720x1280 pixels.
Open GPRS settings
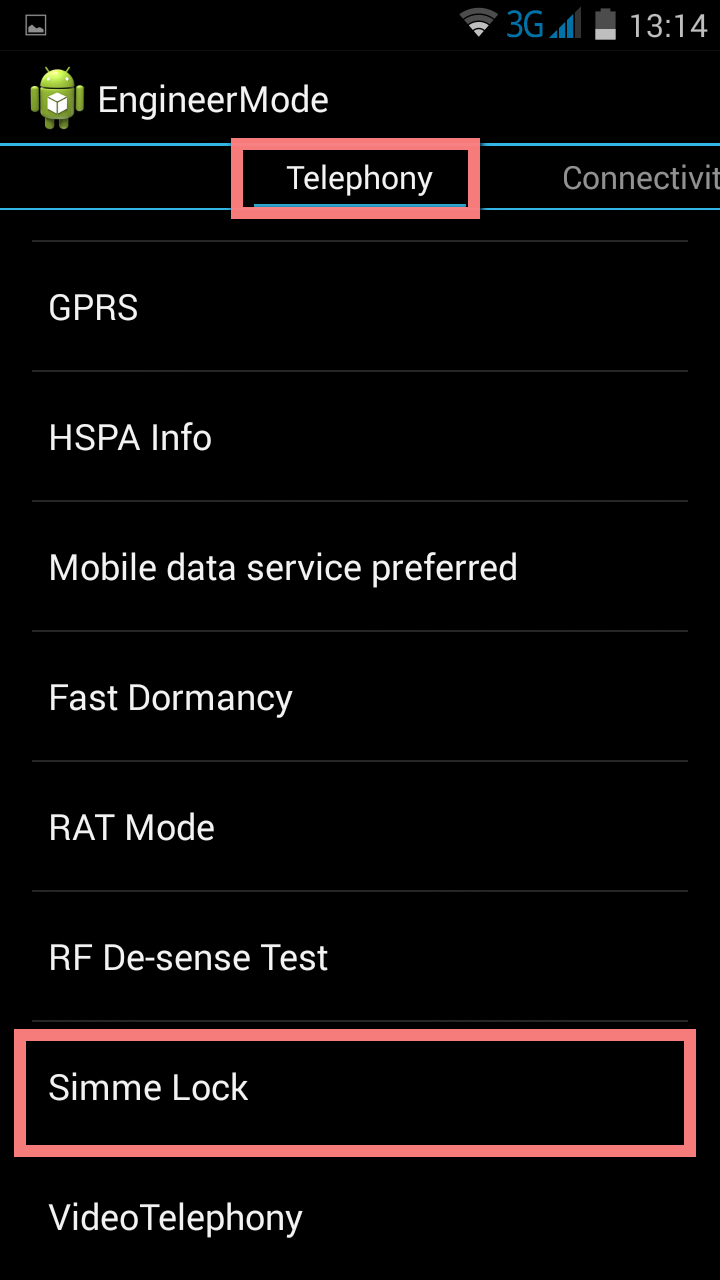(360, 307)
